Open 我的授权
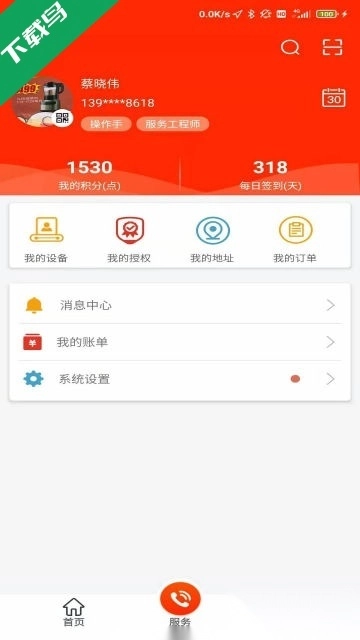360x640 pixels. point(129,240)
